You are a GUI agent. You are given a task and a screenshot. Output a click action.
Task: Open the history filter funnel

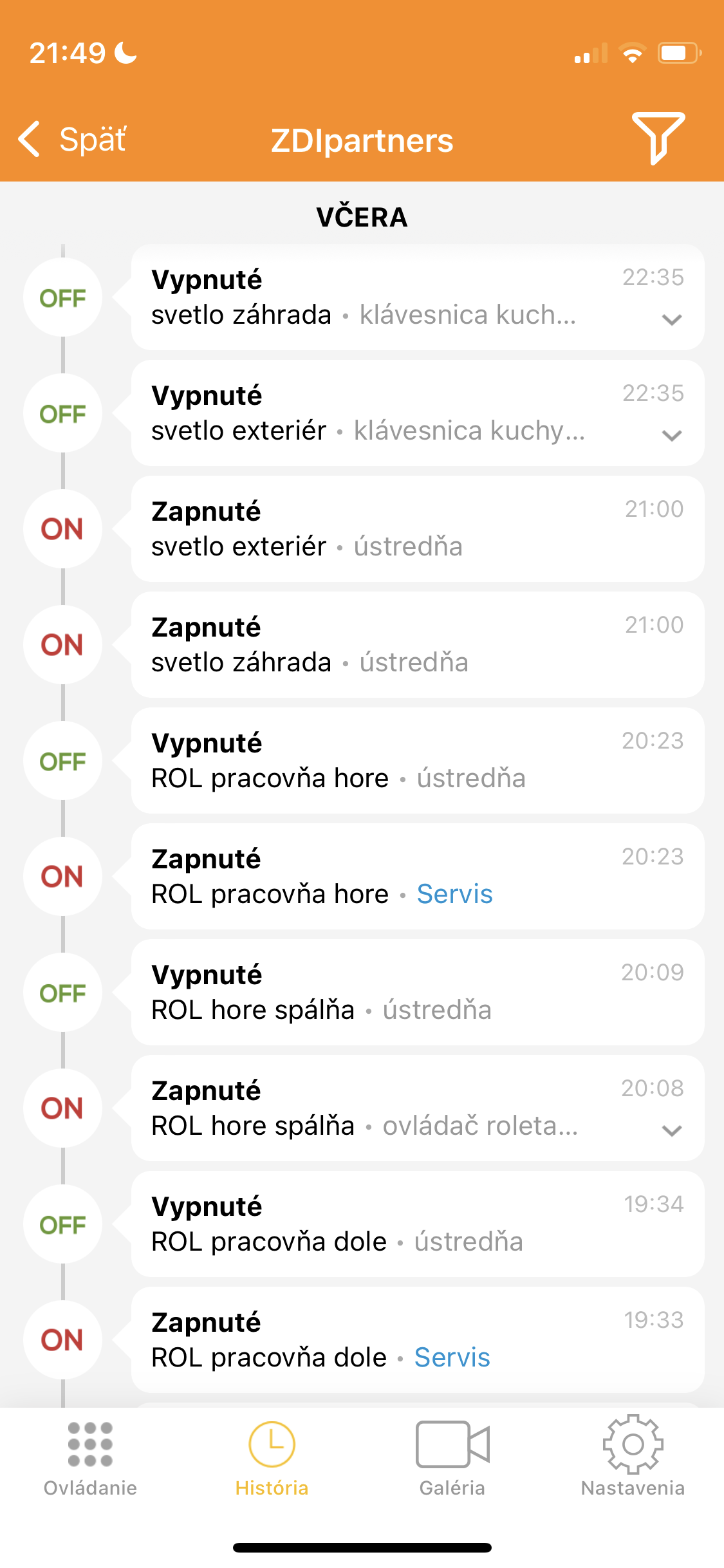click(x=658, y=138)
